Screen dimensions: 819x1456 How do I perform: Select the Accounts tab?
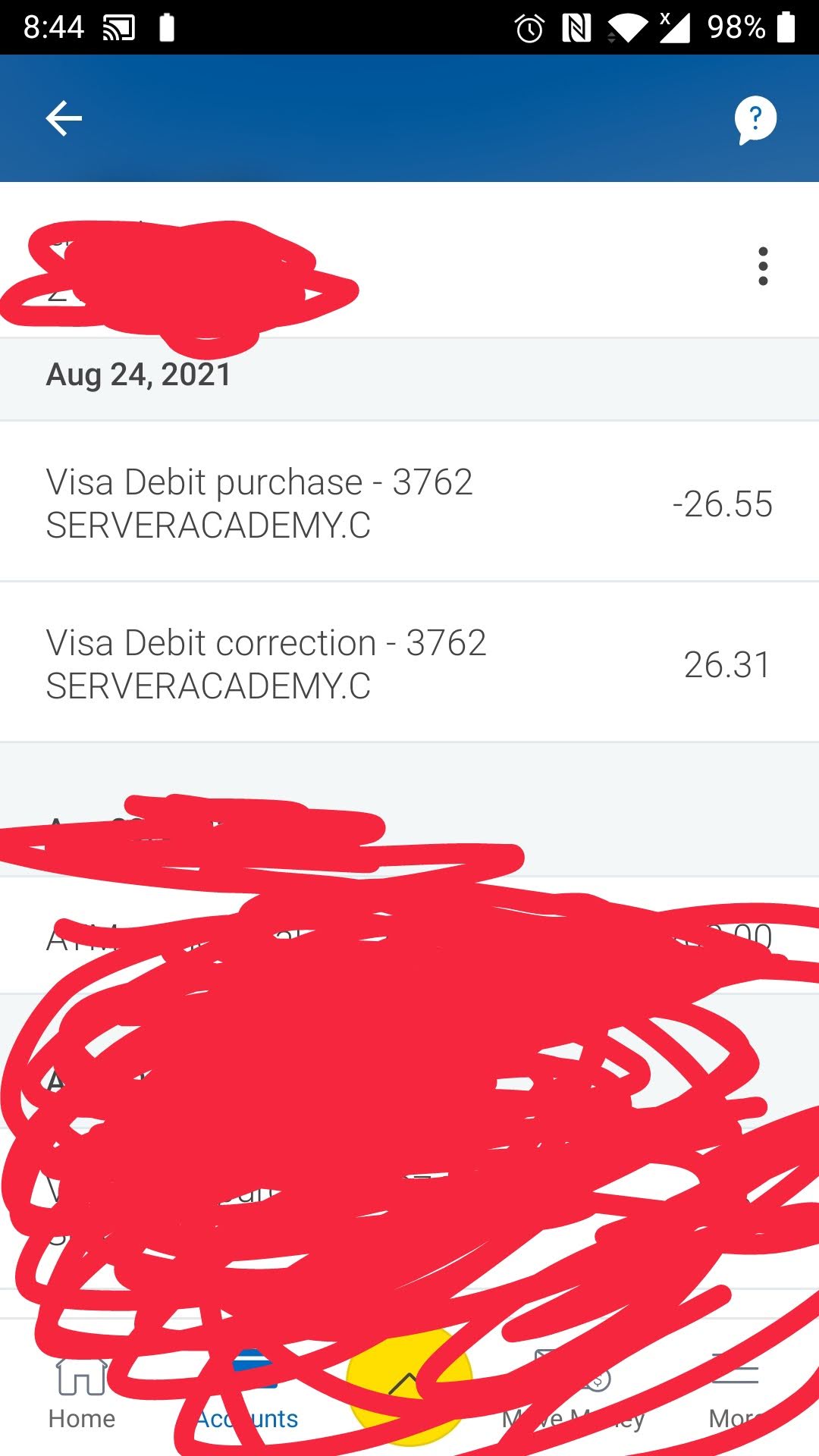tap(248, 1395)
